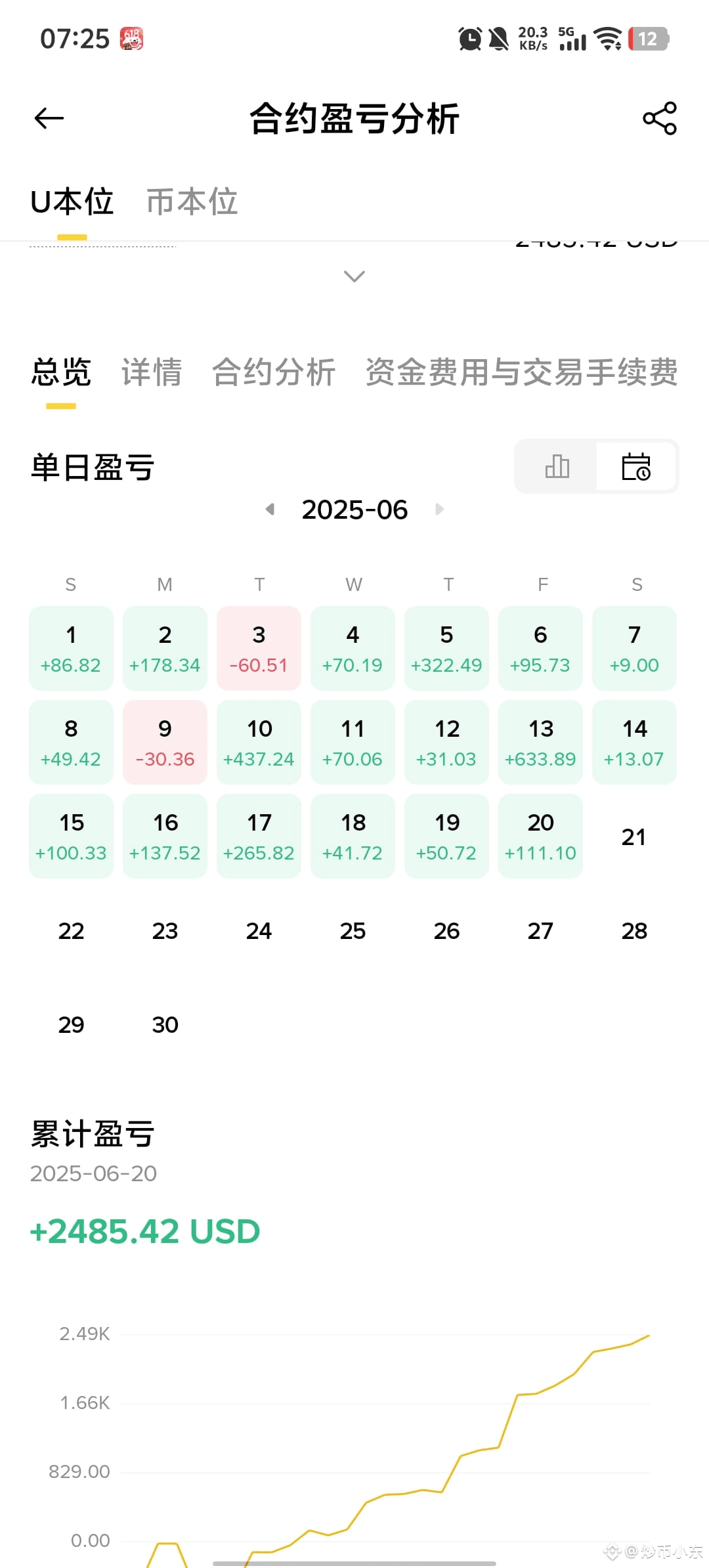709x1568 pixels.
Task: Switch to bar chart view of daily P&L
Action: 557,466
